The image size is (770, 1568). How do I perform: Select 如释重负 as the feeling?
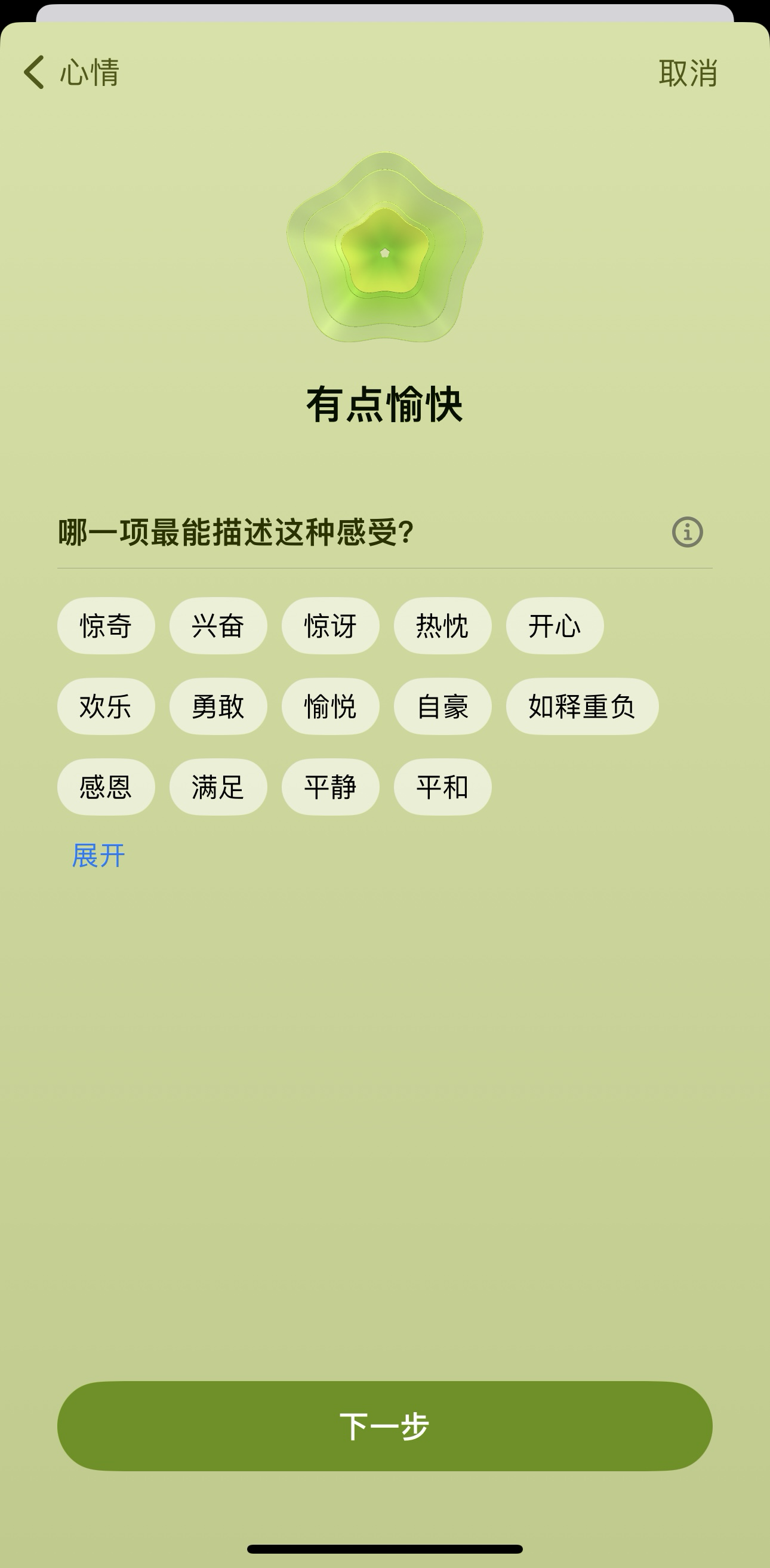tap(582, 706)
